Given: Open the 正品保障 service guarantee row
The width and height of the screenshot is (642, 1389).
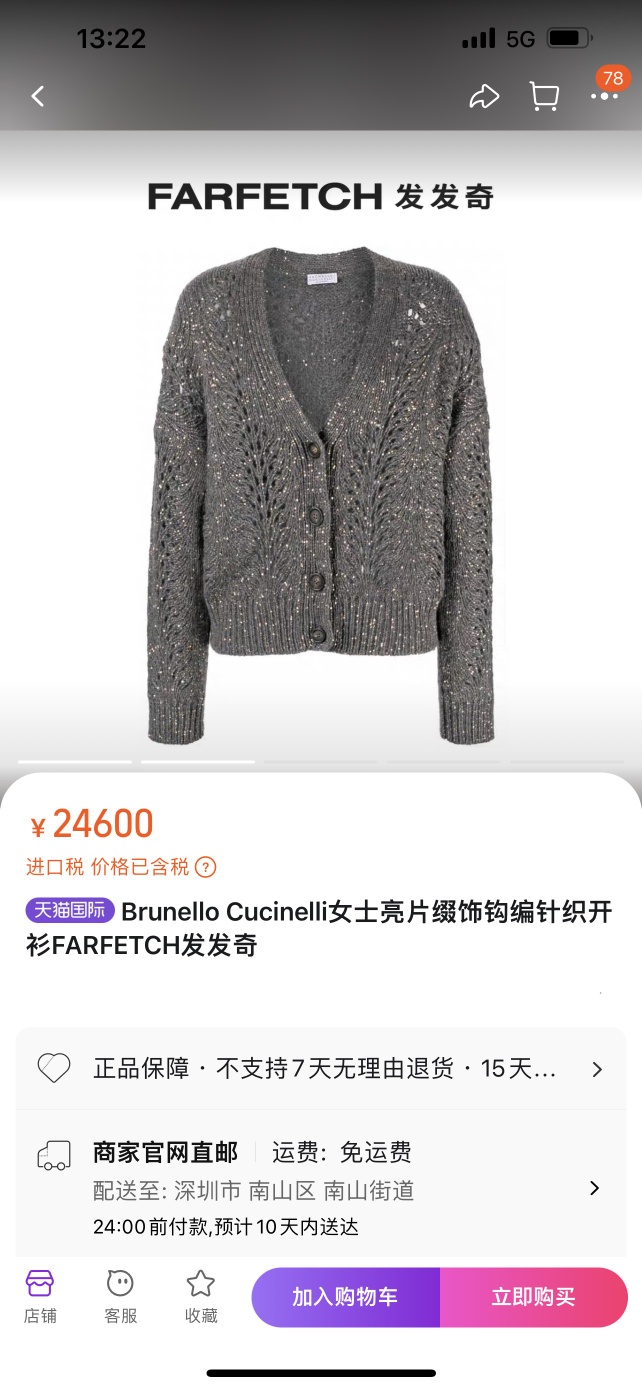Looking at the screenshot, I should coord(320,1069).
